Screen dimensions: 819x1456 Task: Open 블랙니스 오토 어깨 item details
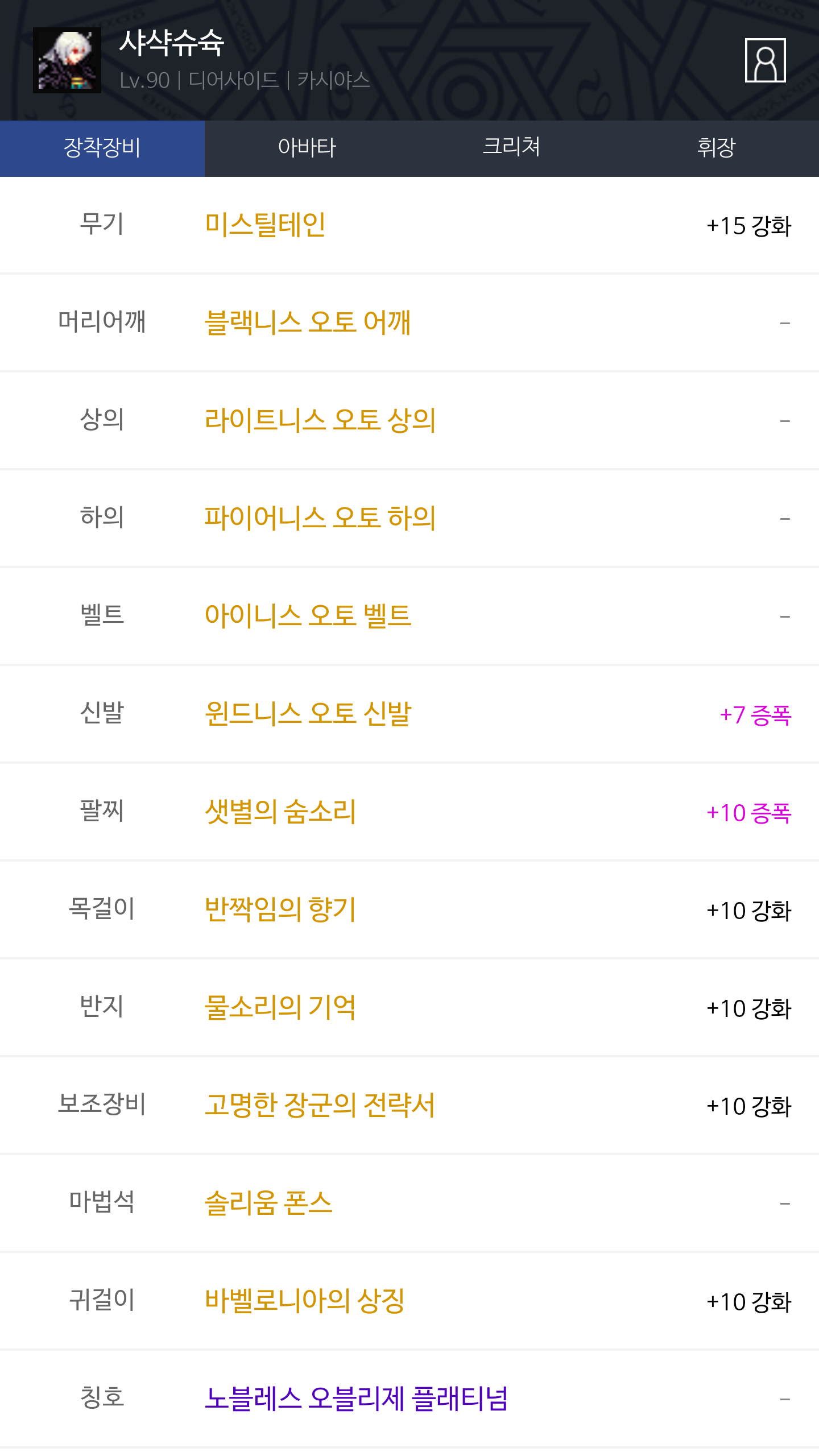click(x=308, y=322)
